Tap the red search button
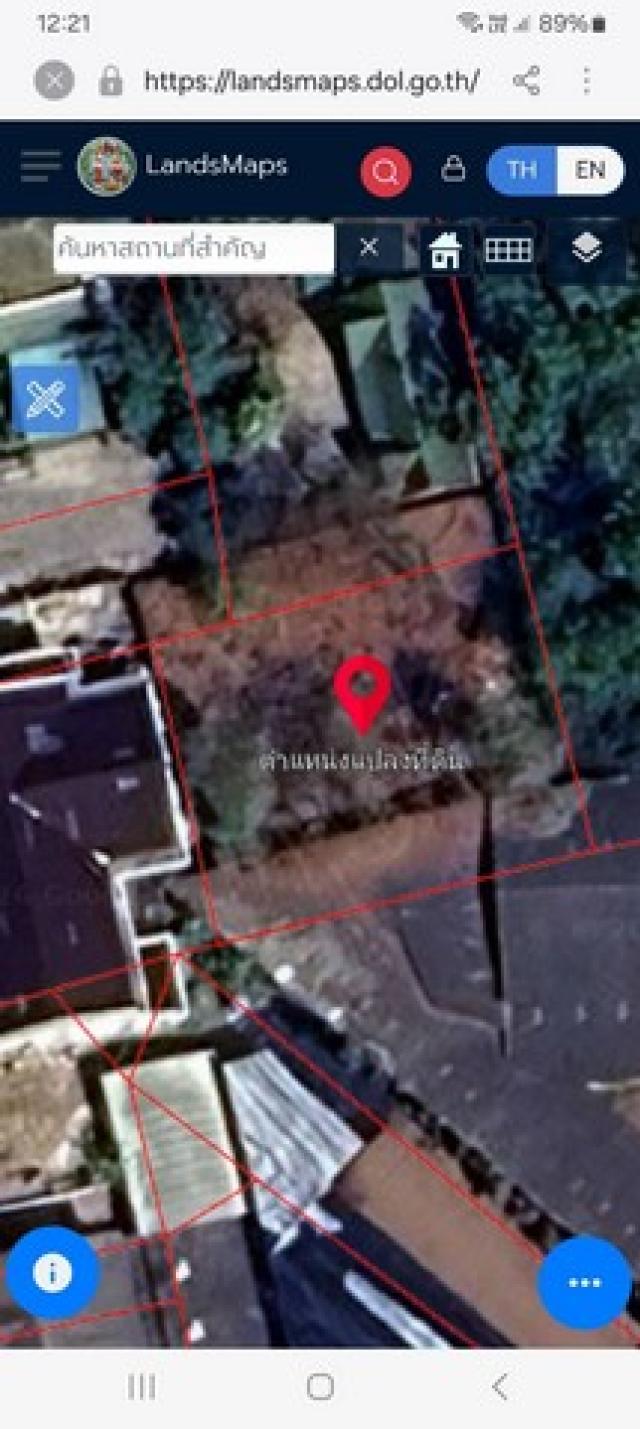Screen dimensions: 640x1429 click(x=385, y=171)
